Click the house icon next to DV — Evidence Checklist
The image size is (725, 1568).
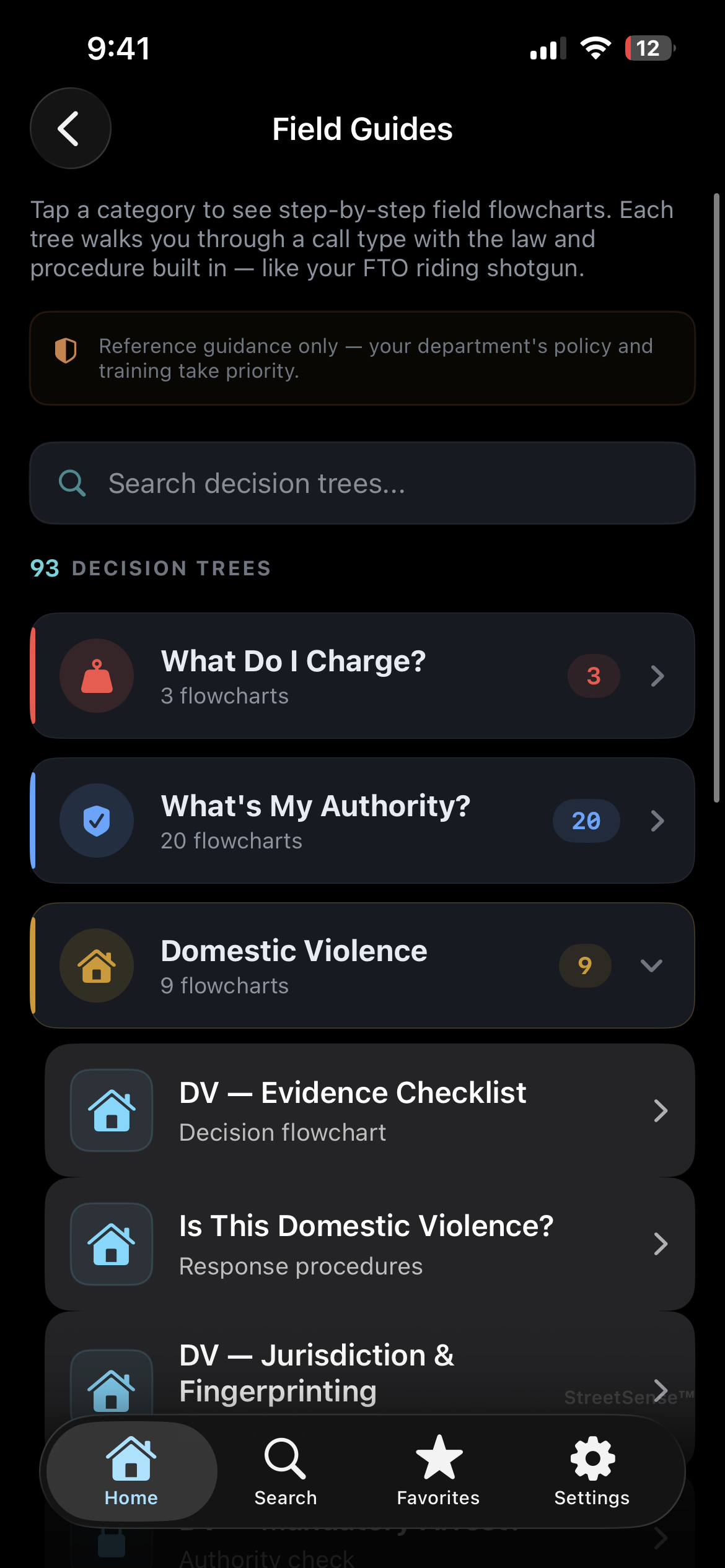point(111,1110)
